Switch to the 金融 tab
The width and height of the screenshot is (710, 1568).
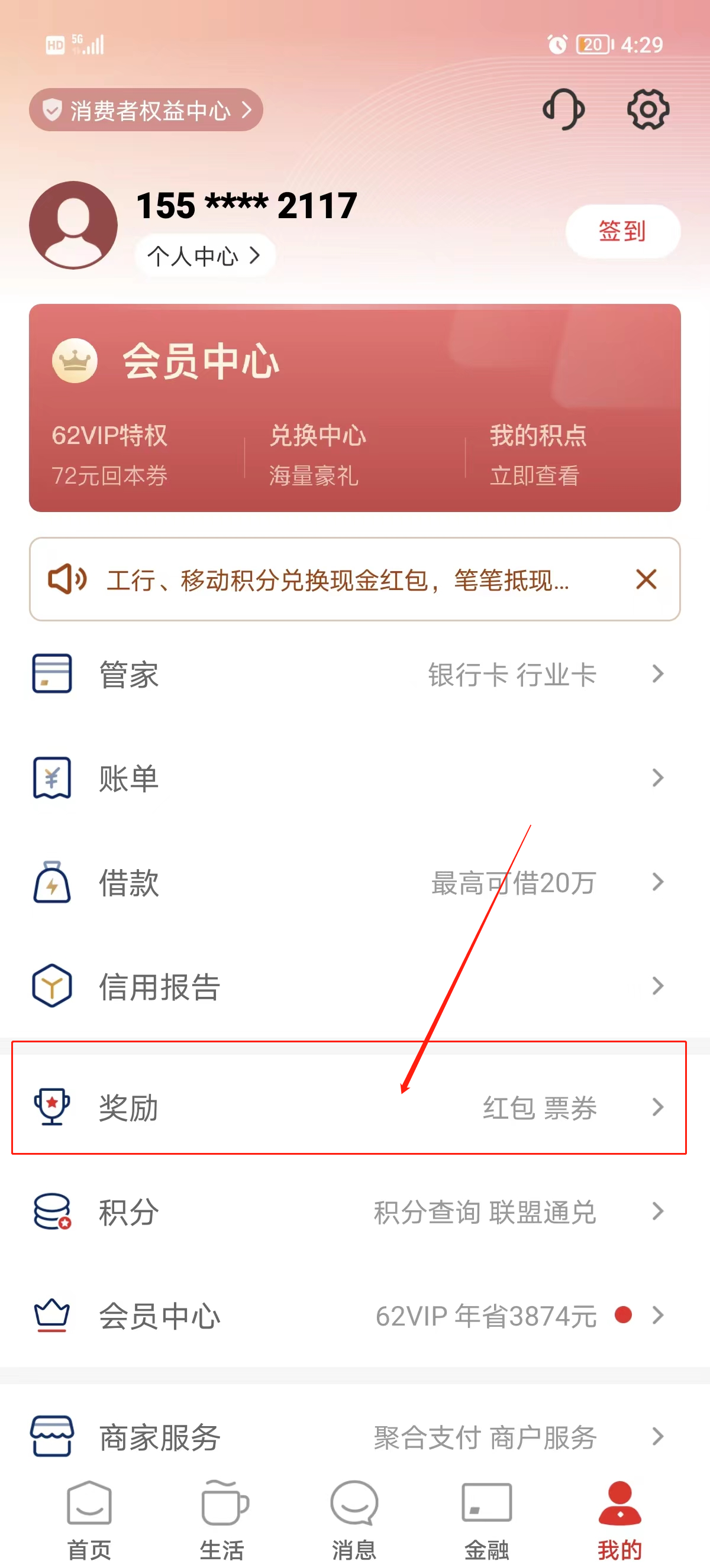486,1520
